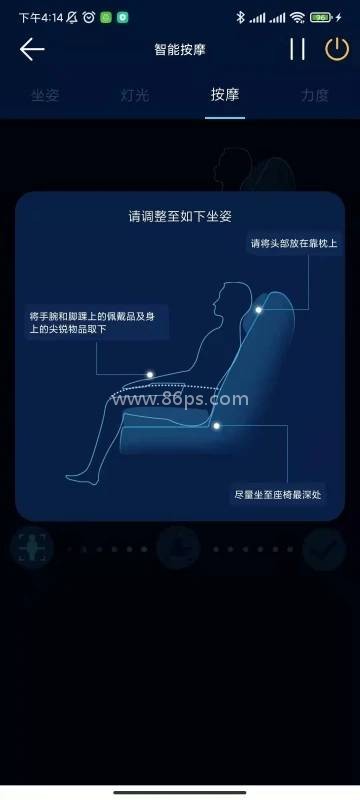Pause the smart massage session
Viewport: 360px width, 800px height.
297,49
